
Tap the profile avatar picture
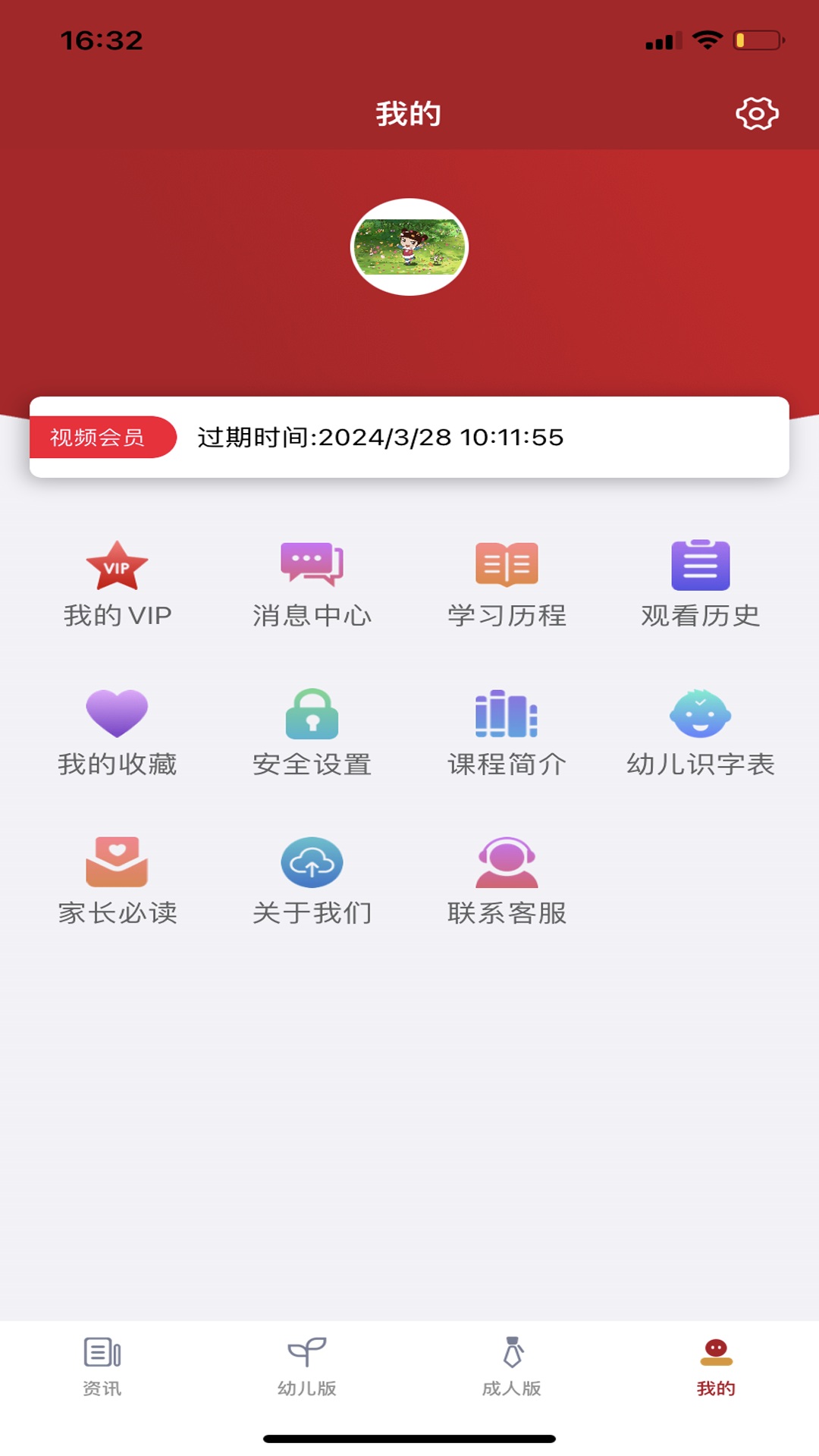pos(409,246)
